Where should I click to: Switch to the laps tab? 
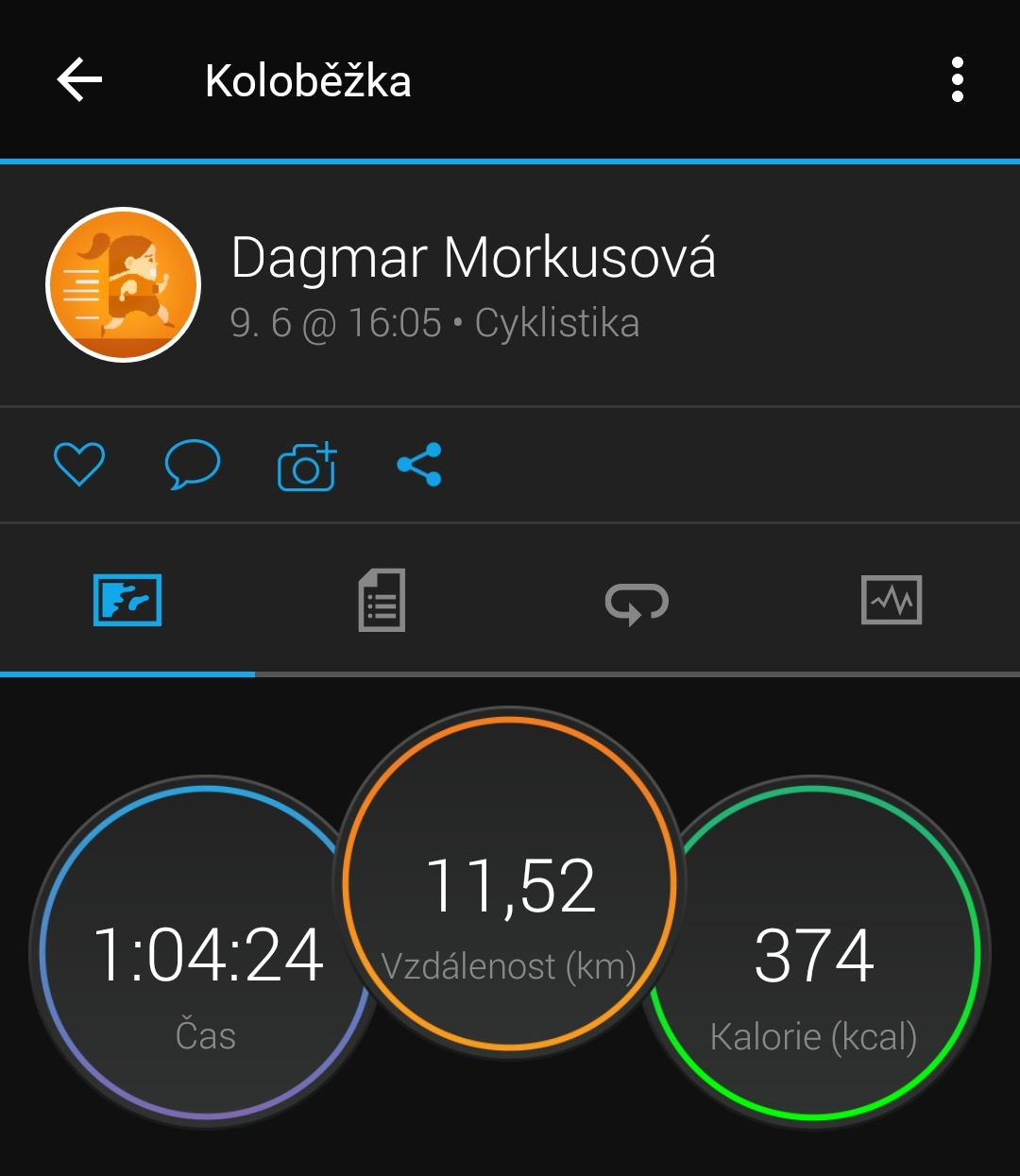pos(637,602)
